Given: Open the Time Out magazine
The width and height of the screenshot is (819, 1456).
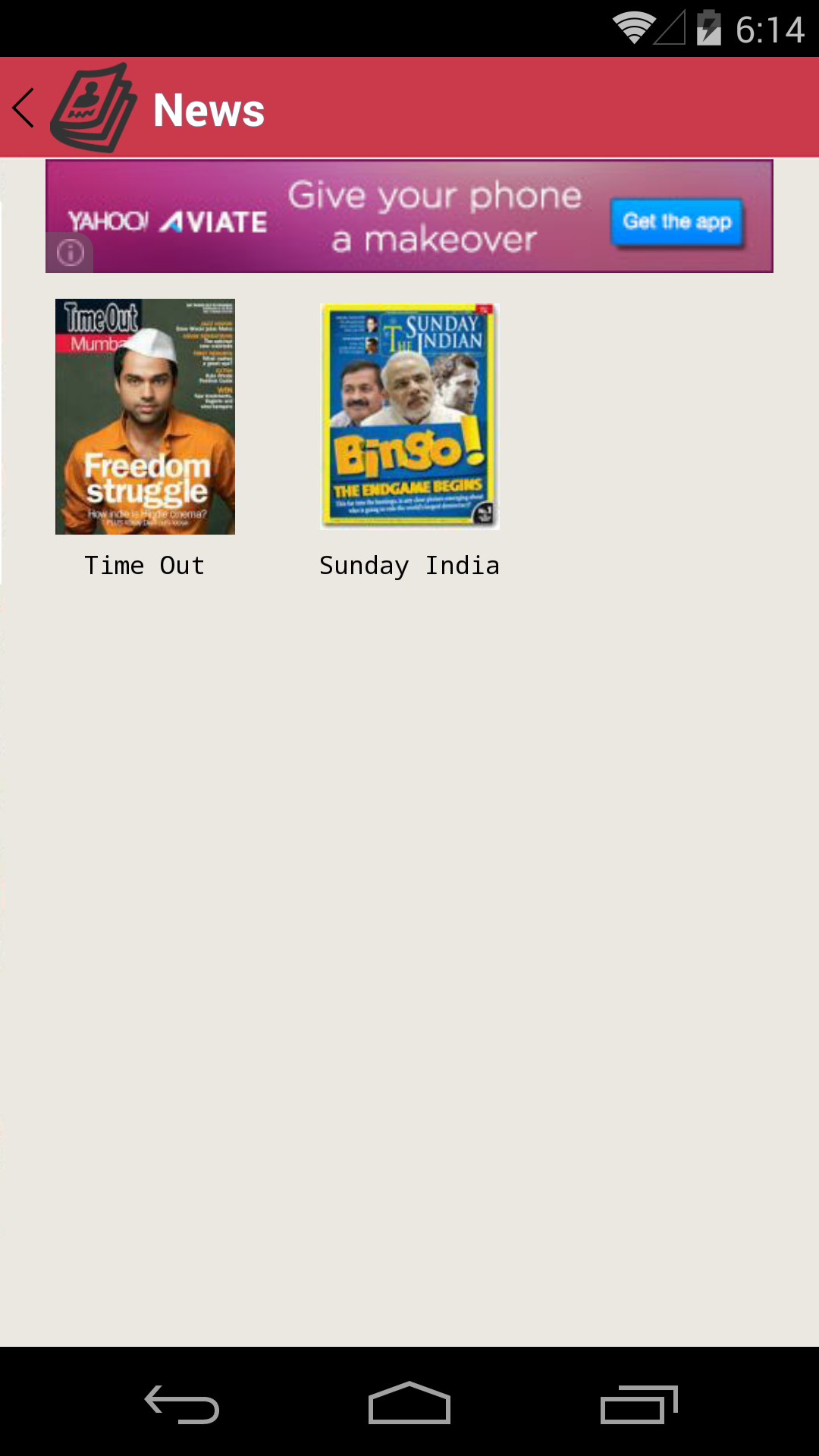Looking at the screenshot, I should tap(145, 416).
